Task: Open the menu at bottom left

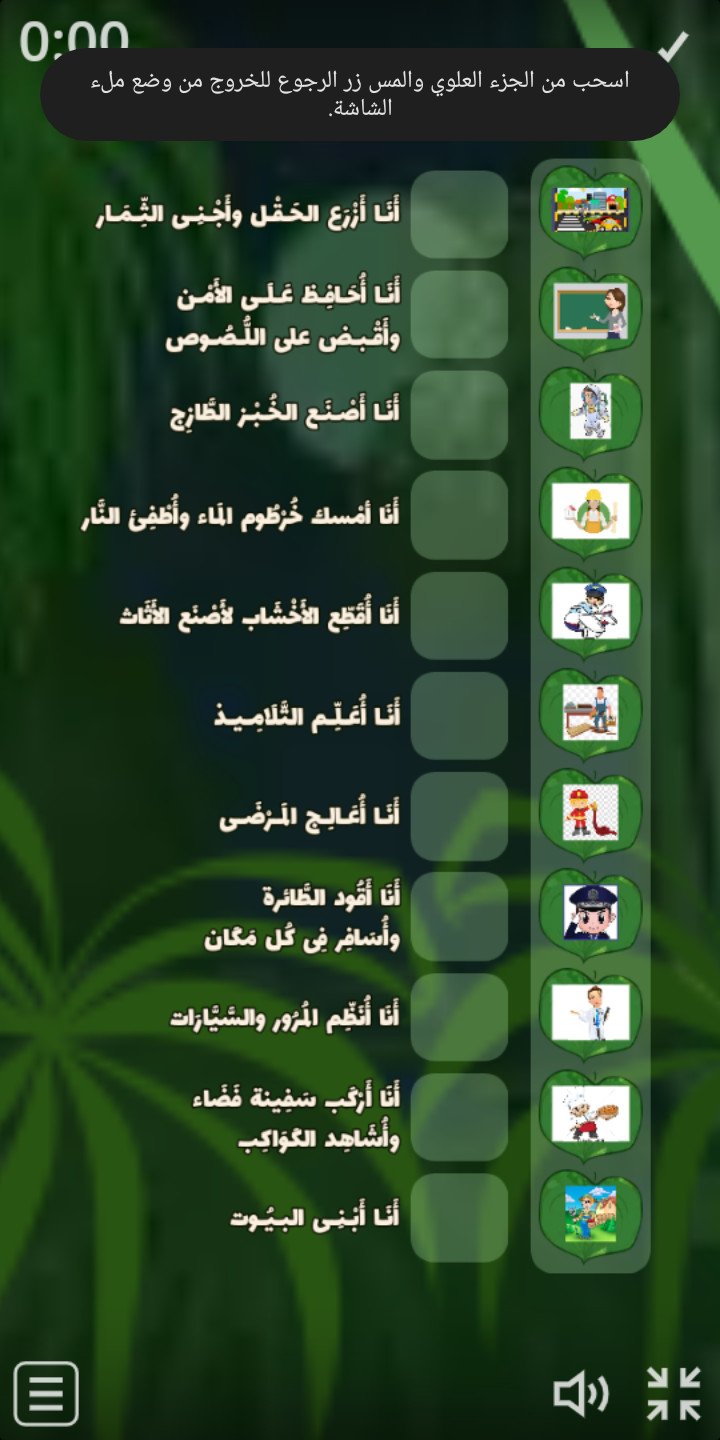Action: [x=46, y=1393]
